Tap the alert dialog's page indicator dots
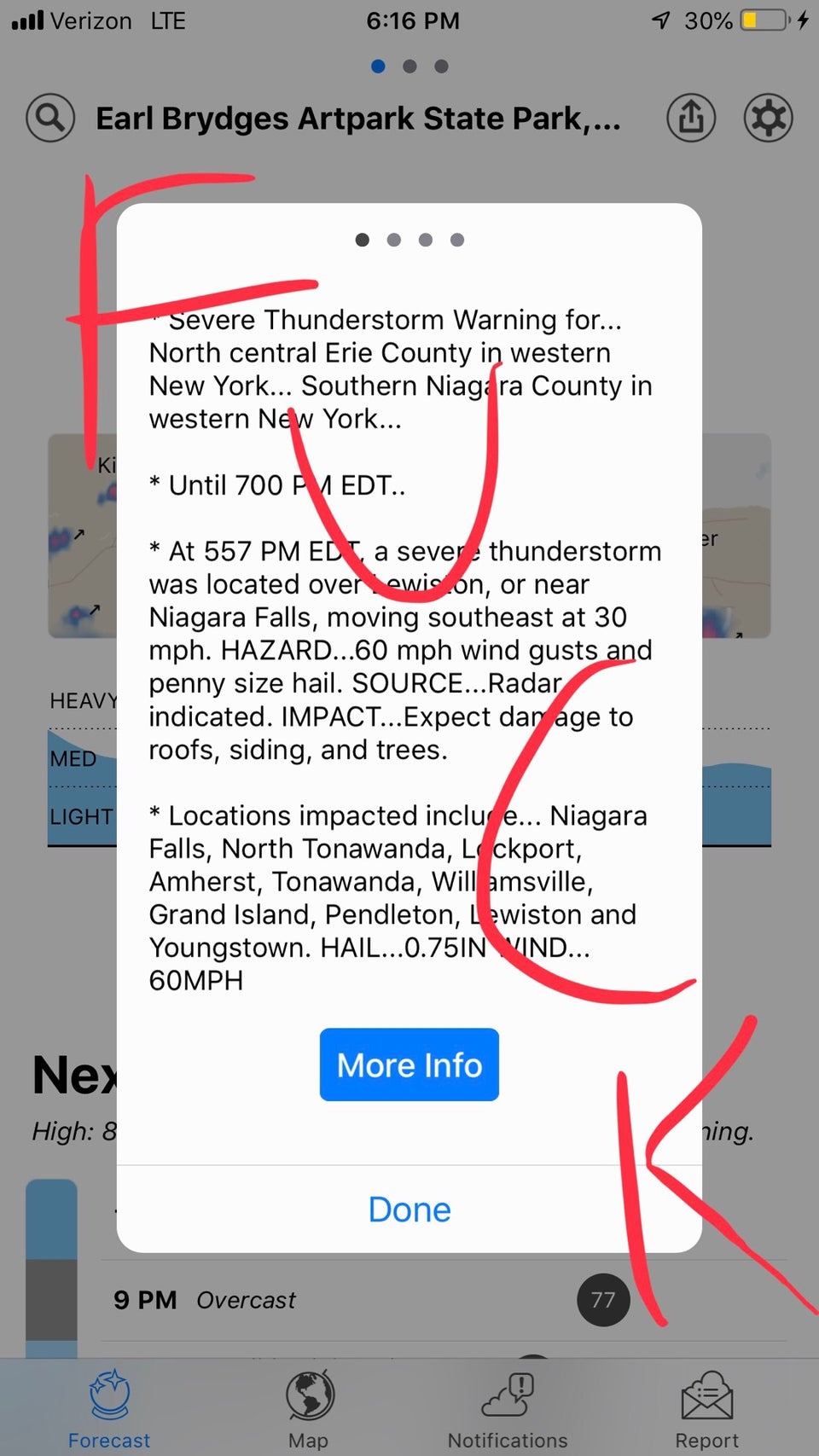The height and width of the screenshot is (1456, 819). (x=409, y=240)
